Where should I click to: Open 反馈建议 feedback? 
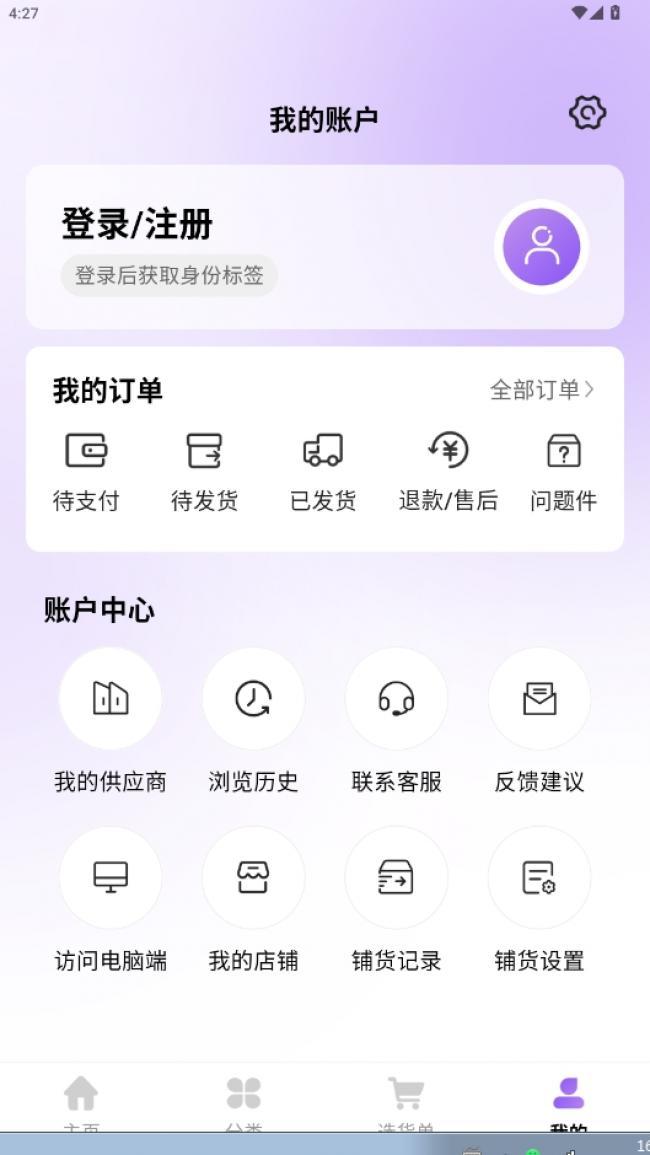pos(539,720)
